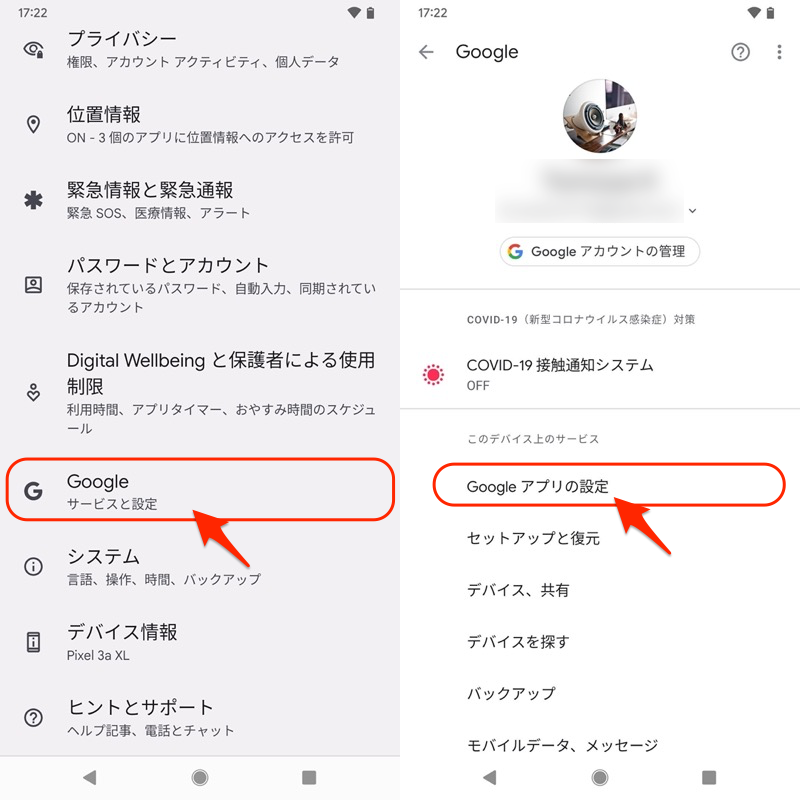800x800 pixels.
Task: Tap Google アカウントの管理 button
Action: (599, 252)
